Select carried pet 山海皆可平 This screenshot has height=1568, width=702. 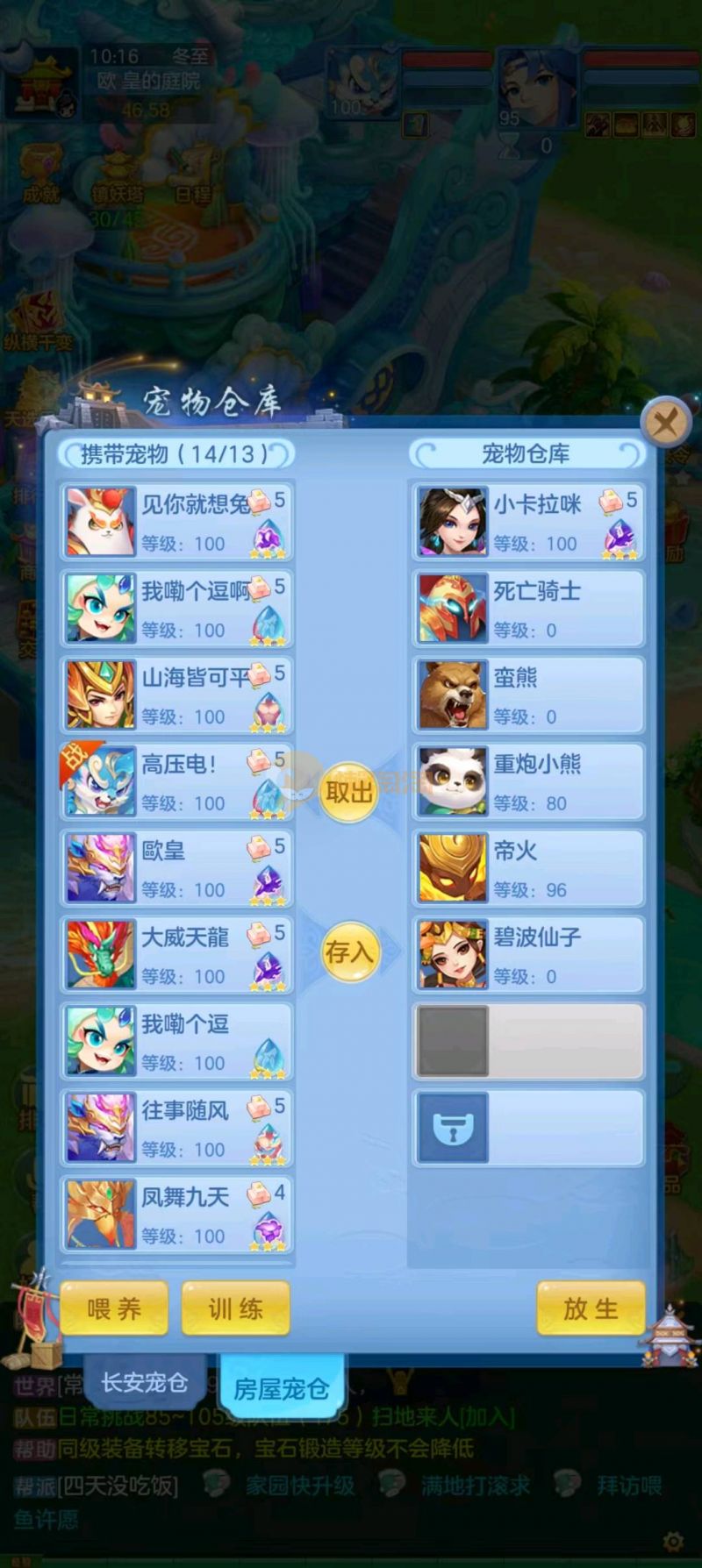[176, 695]
